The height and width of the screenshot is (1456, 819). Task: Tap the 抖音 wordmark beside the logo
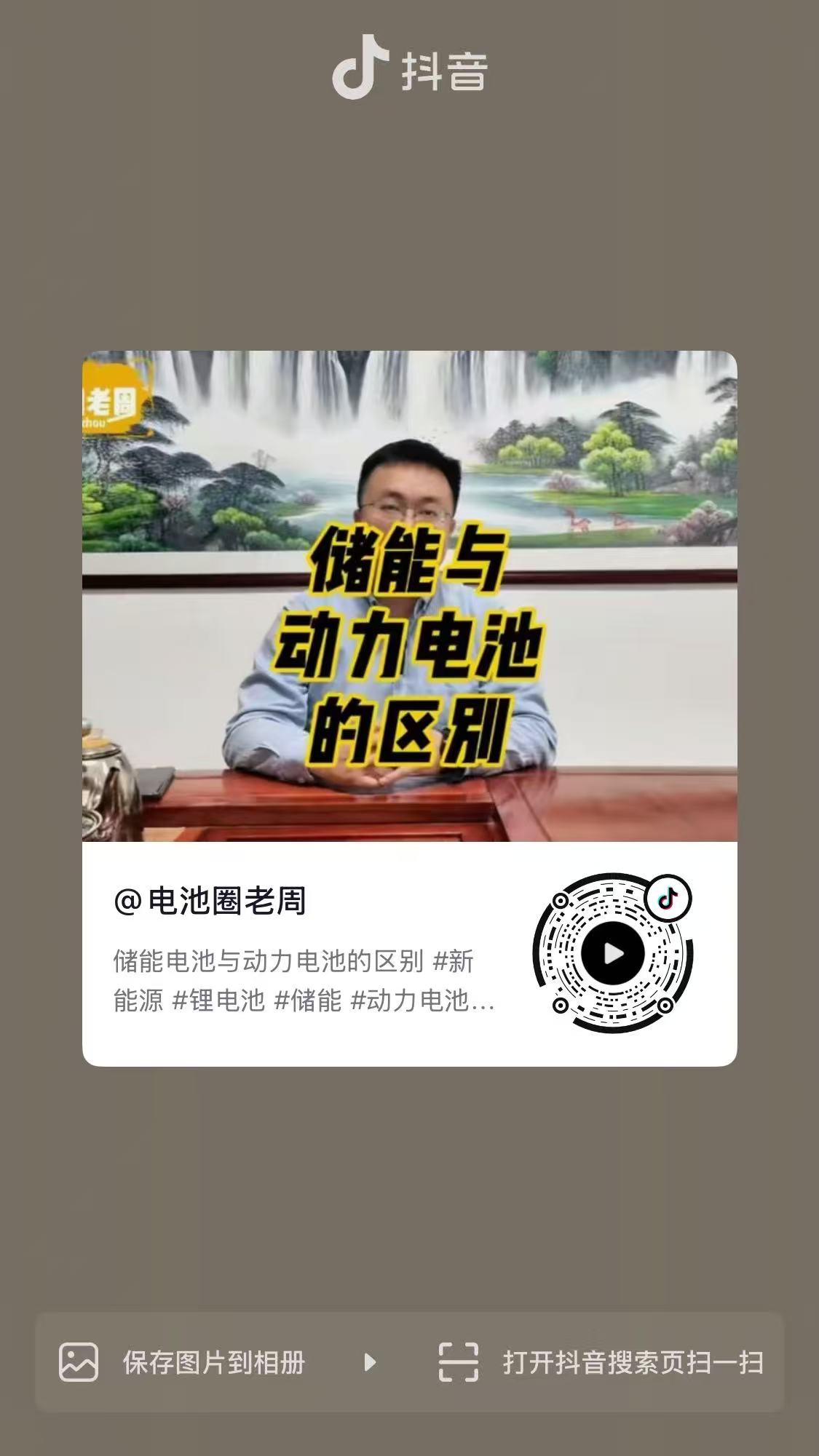pos(443,68)
